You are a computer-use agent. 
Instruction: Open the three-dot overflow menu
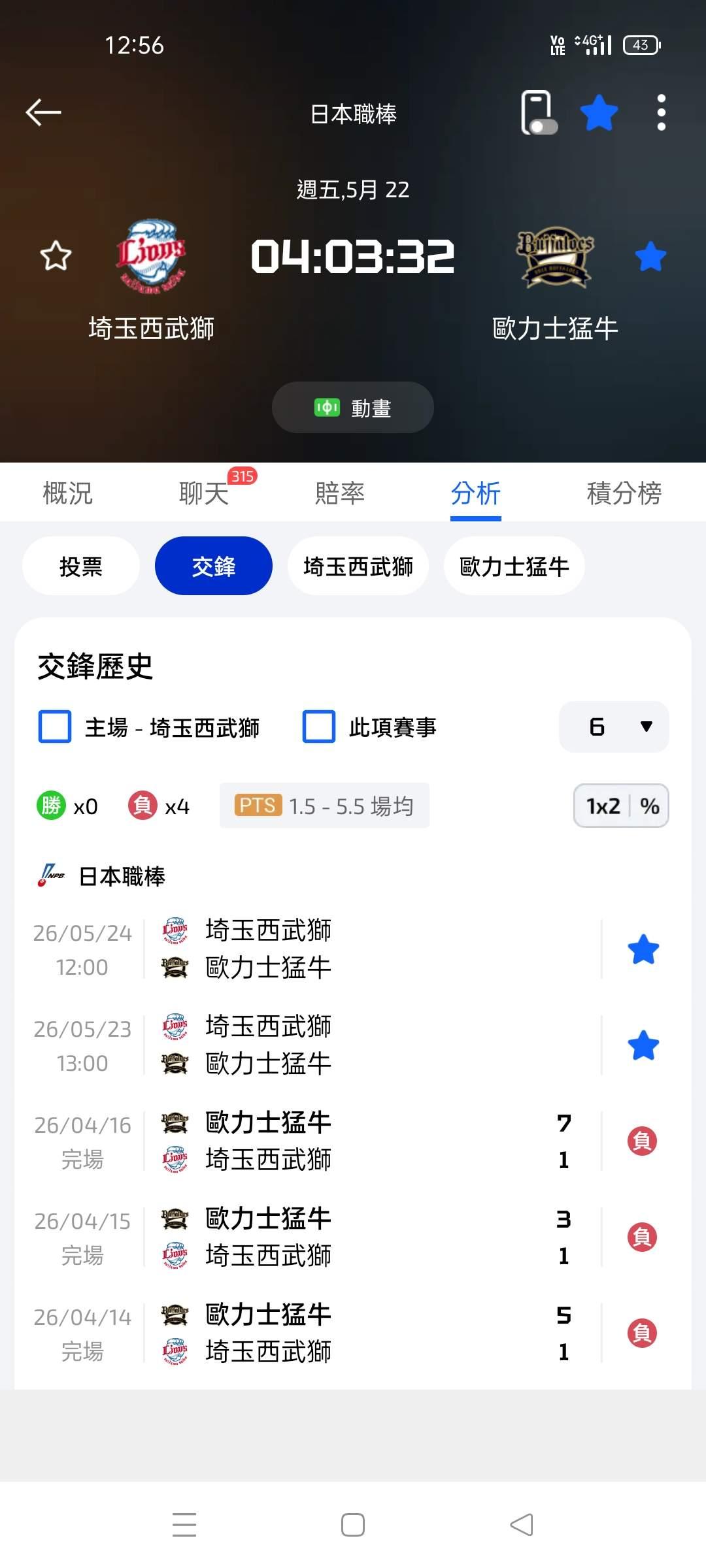(x=661, y=112)
